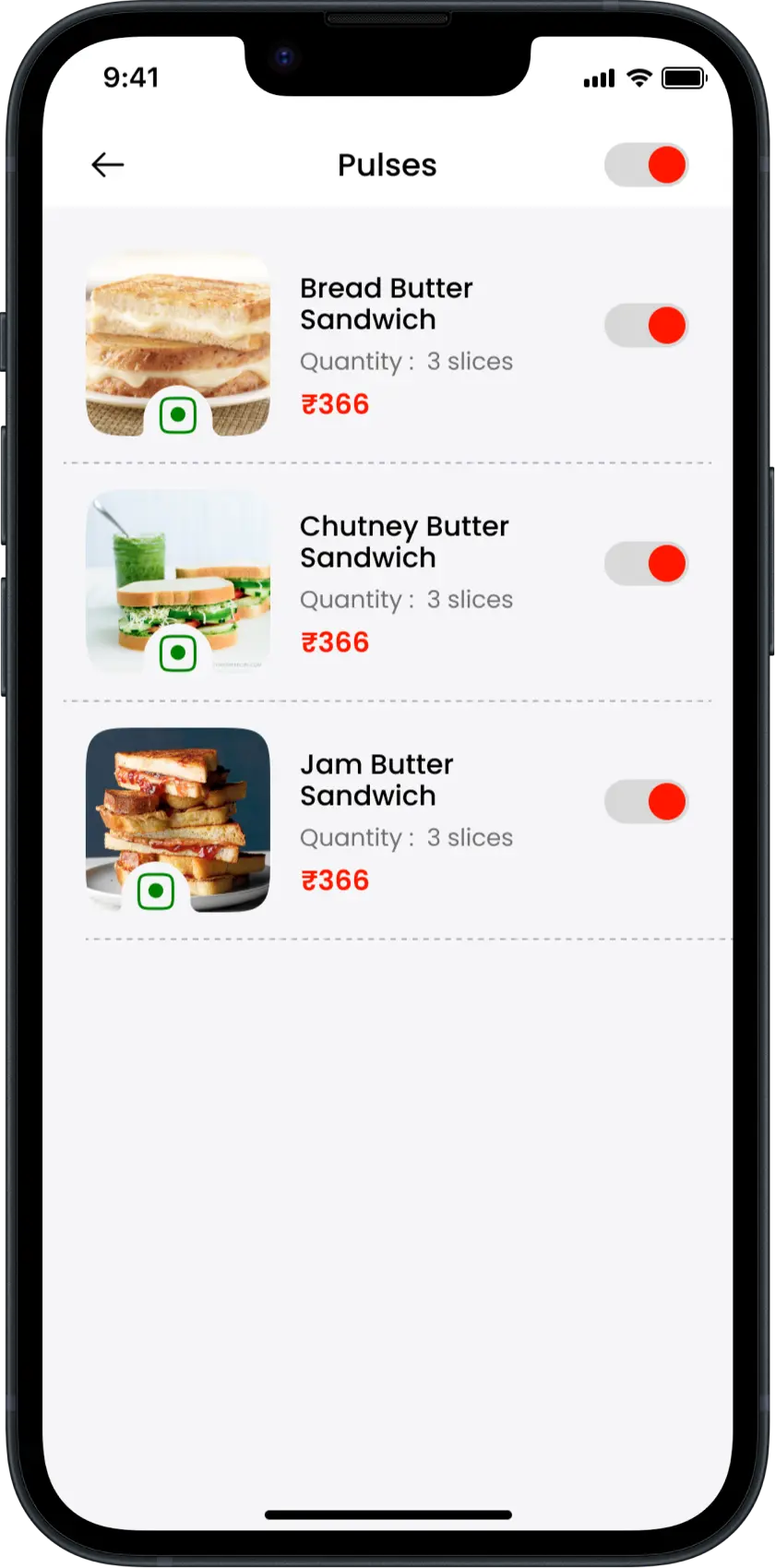Click the ₹366 price on Chutney Butter Sandwich

pyautogui.click(x=335, y=641)
